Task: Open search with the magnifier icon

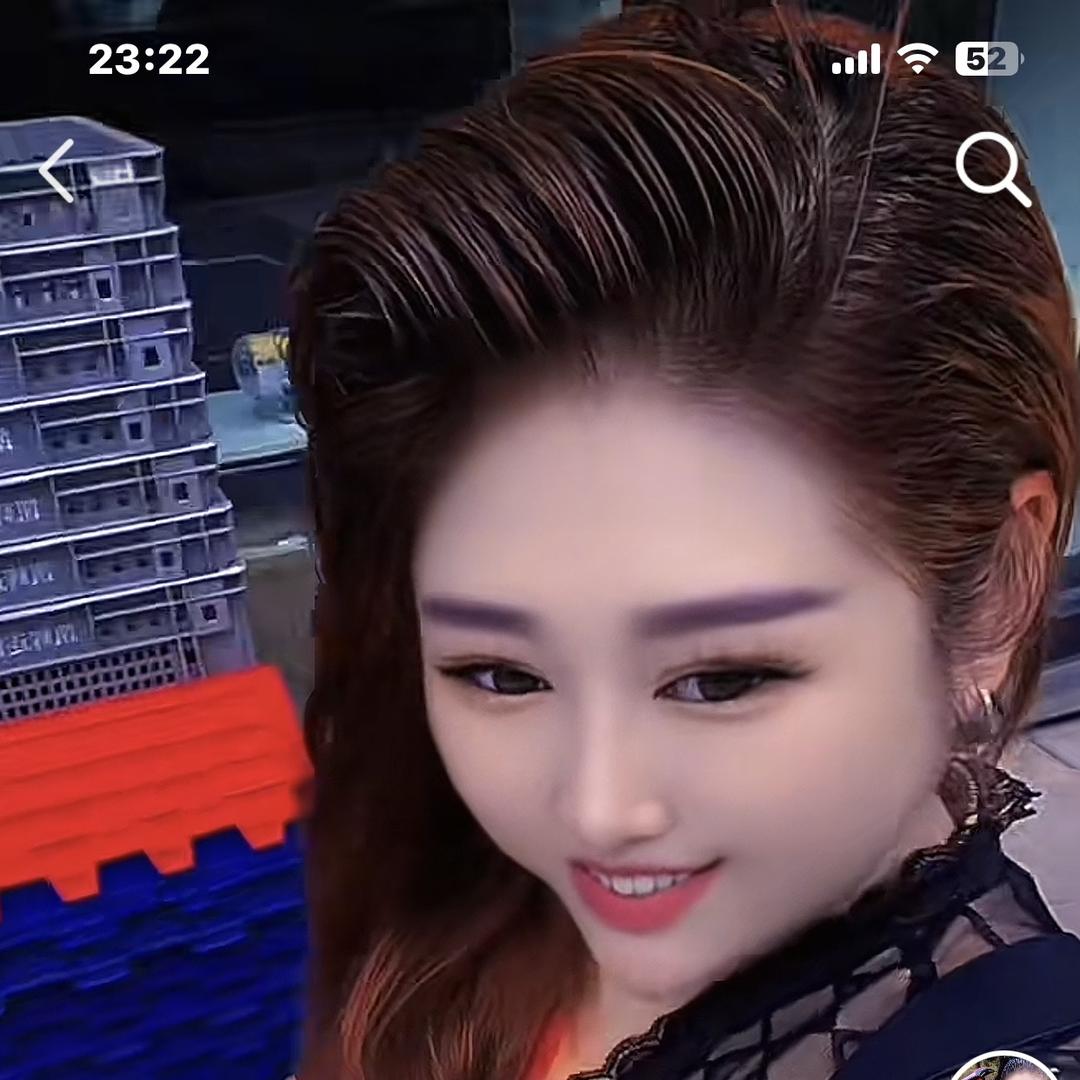Action: 991,169
